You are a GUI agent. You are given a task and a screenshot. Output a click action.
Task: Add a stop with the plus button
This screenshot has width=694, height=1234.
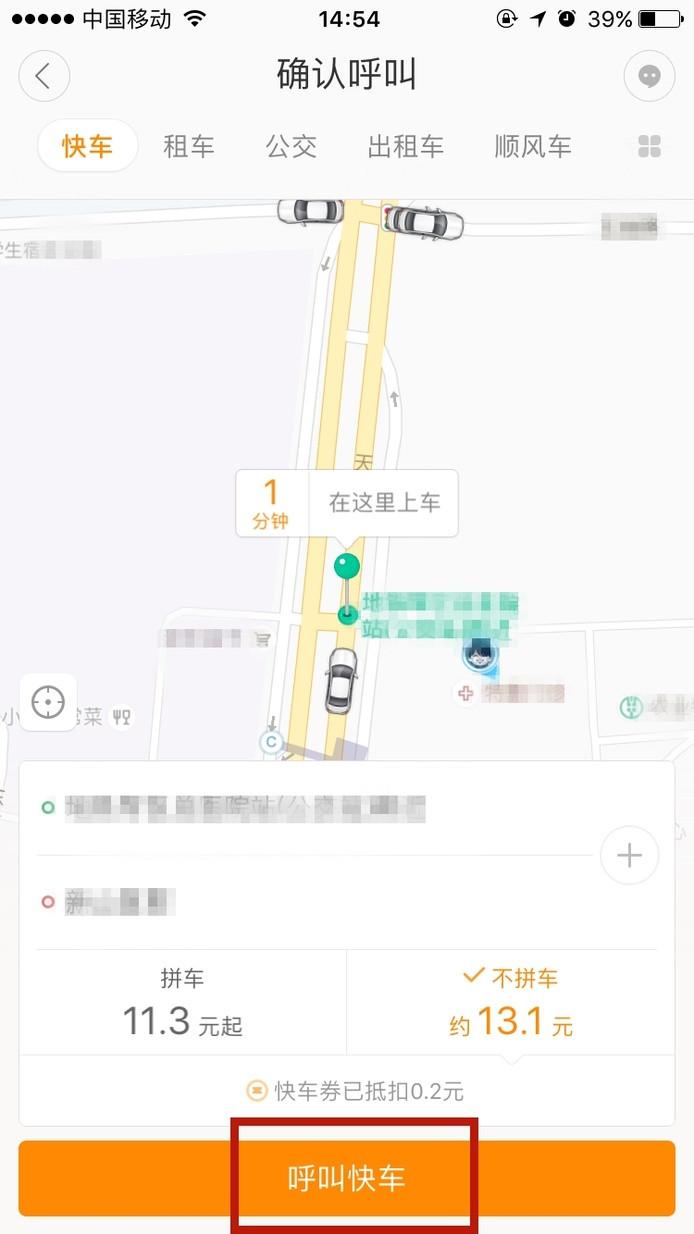tap(629, 856)
